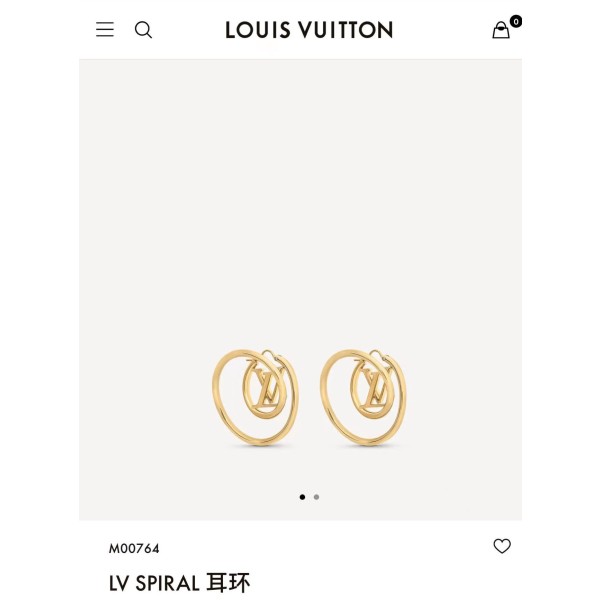Go to Louis Vuitton home page
This screenshot has width=600, height=600.
pos(309,30)
